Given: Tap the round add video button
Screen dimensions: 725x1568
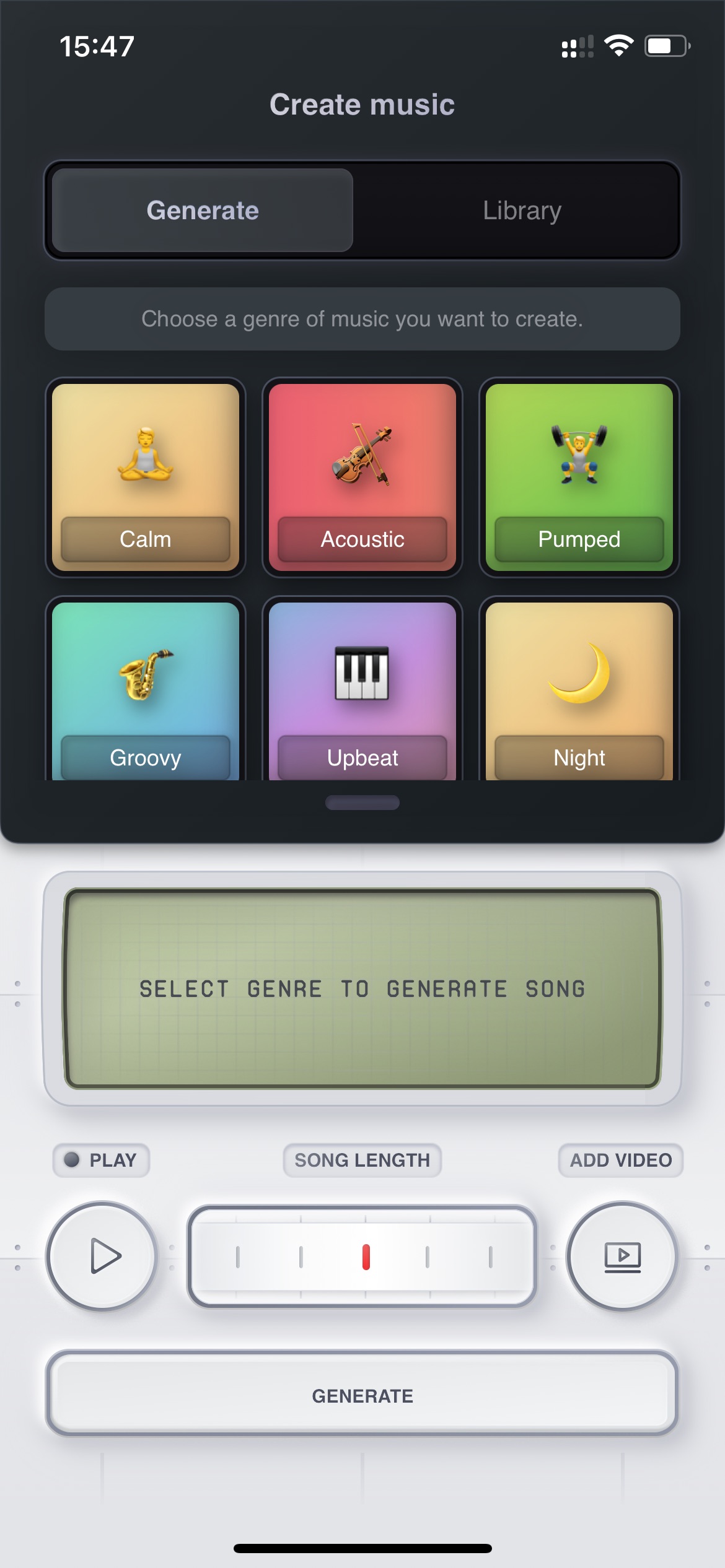Looking at the screenshot, I should pyautogui.click(x=622, y=1256).
